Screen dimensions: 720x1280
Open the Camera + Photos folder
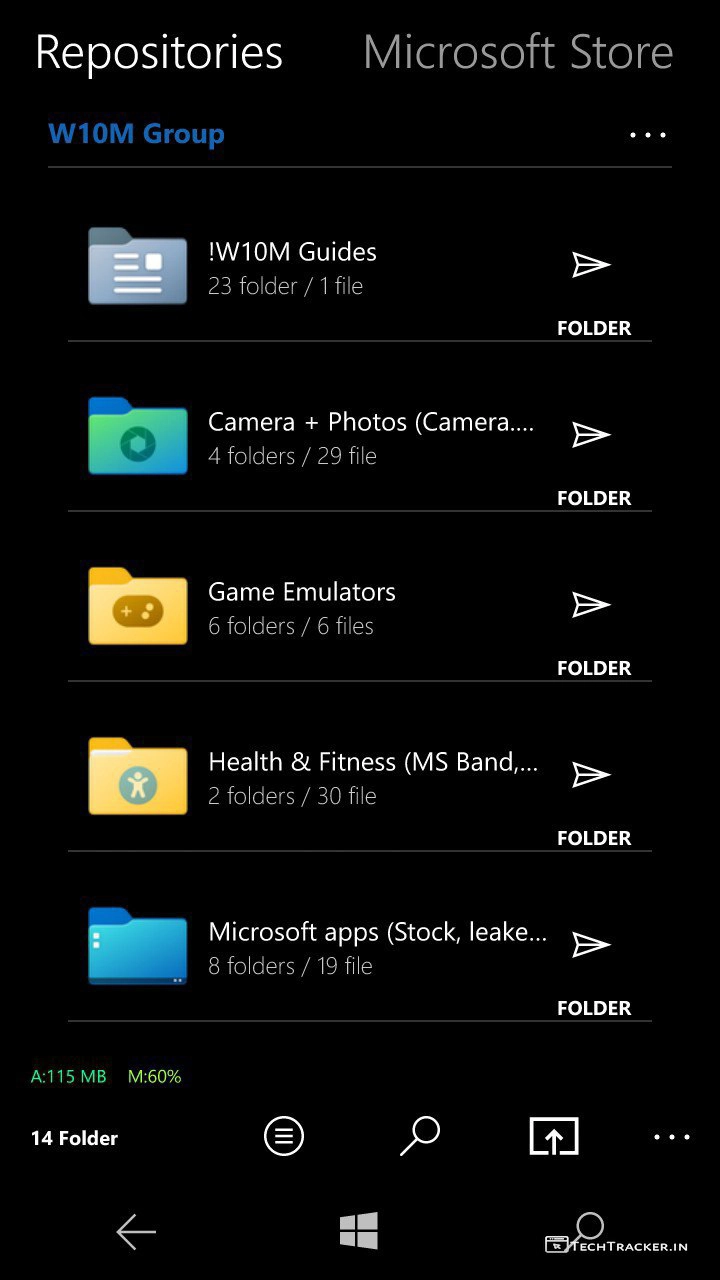coord(370,422)
